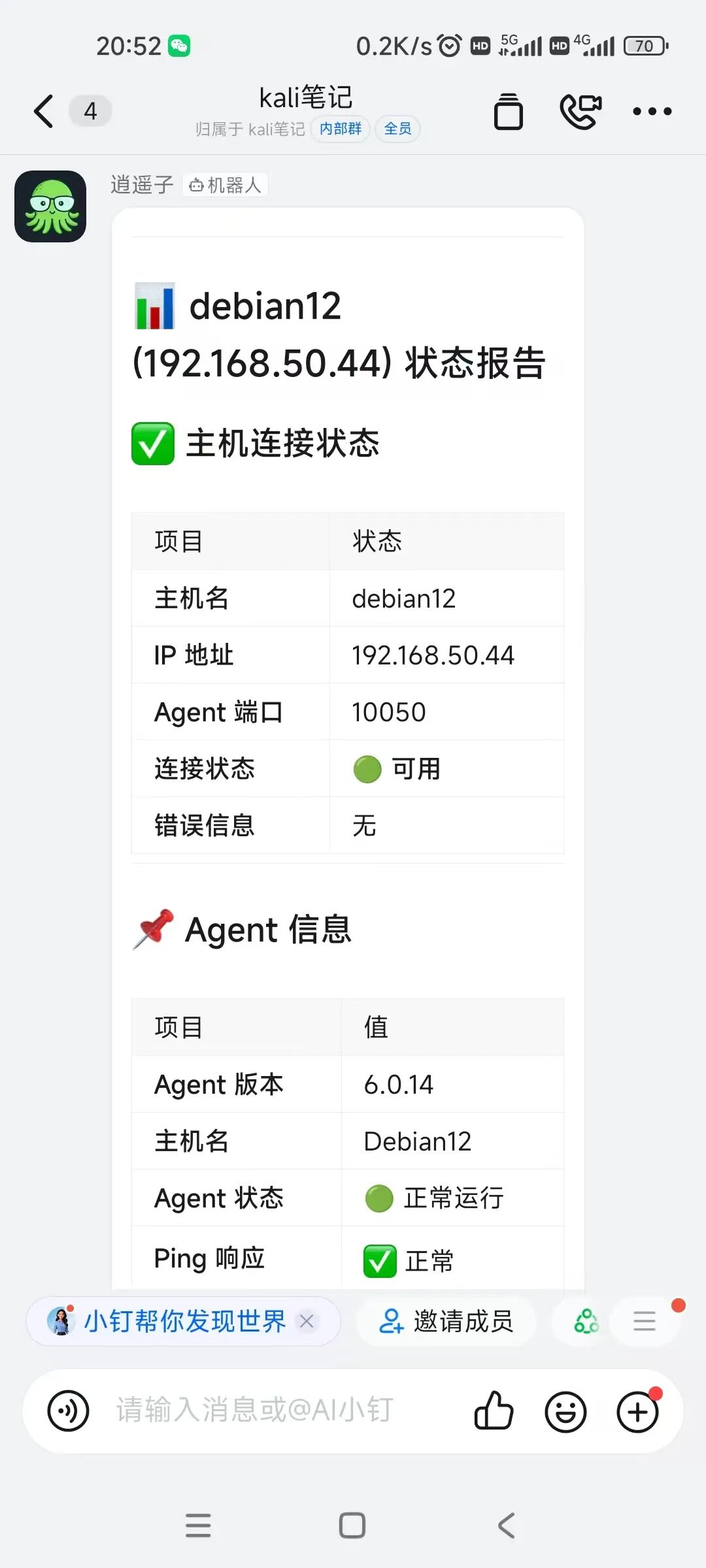Send a thumbs-up reaction

point(494,1411)
